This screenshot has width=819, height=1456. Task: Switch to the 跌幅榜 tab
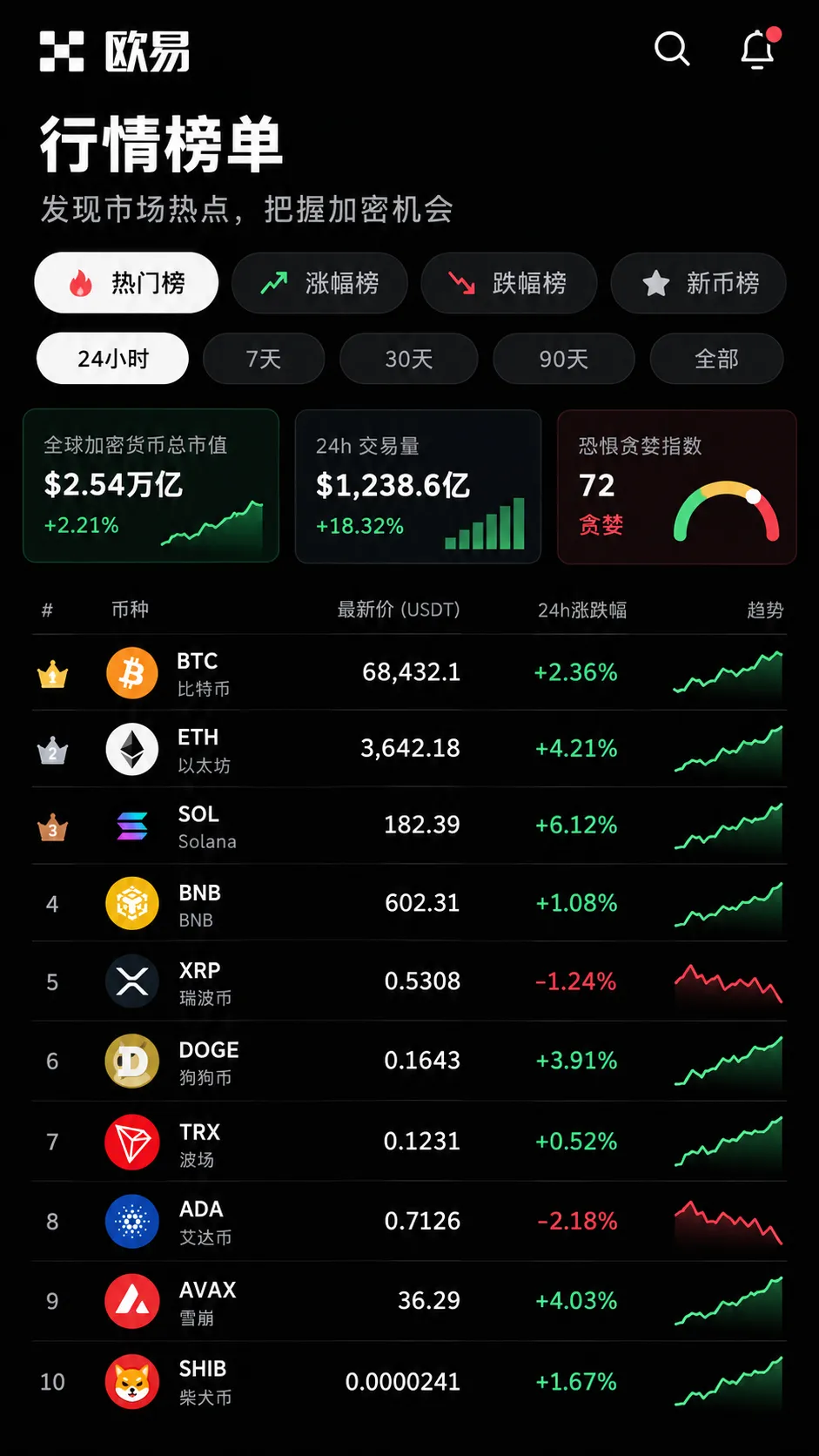508,283
